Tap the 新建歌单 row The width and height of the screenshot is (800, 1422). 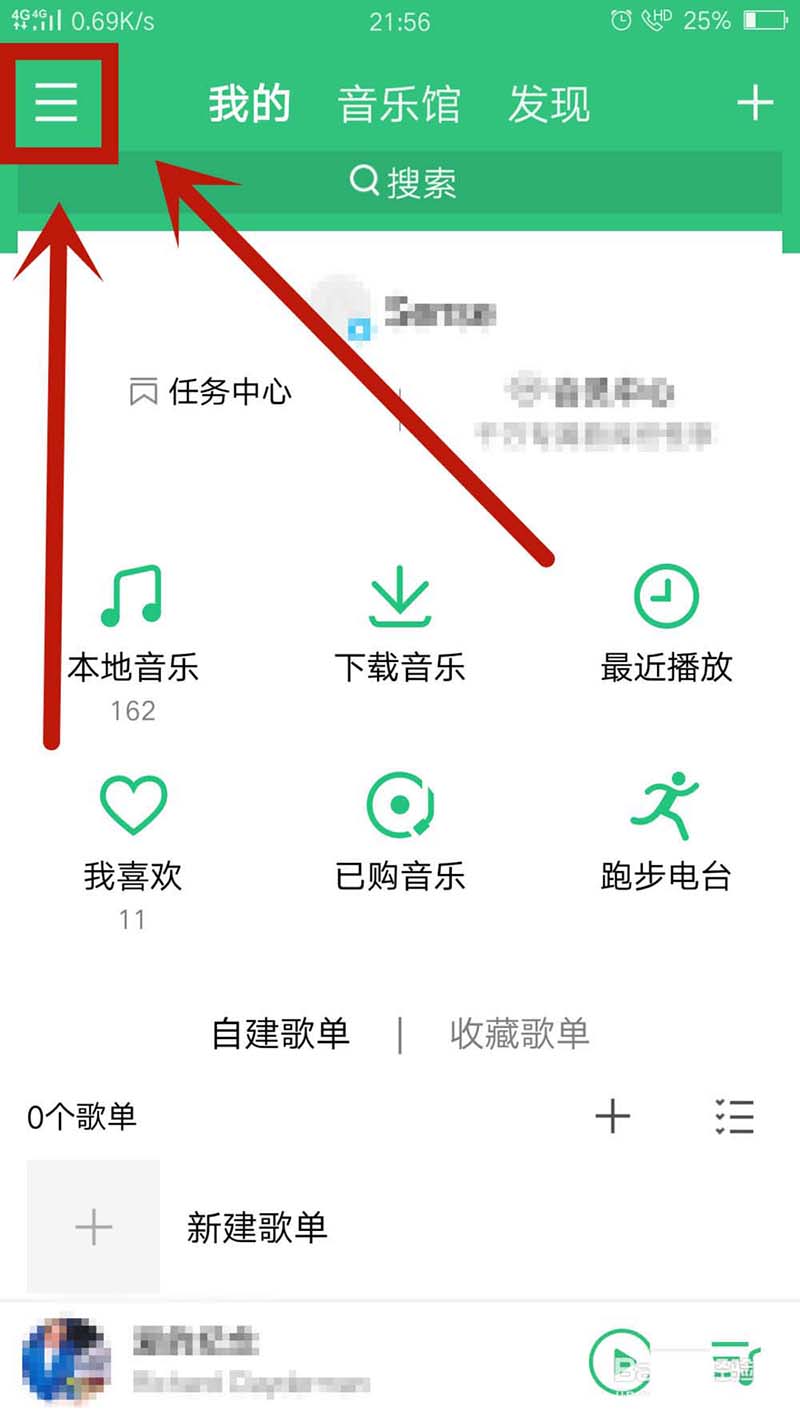(257, 1227)
